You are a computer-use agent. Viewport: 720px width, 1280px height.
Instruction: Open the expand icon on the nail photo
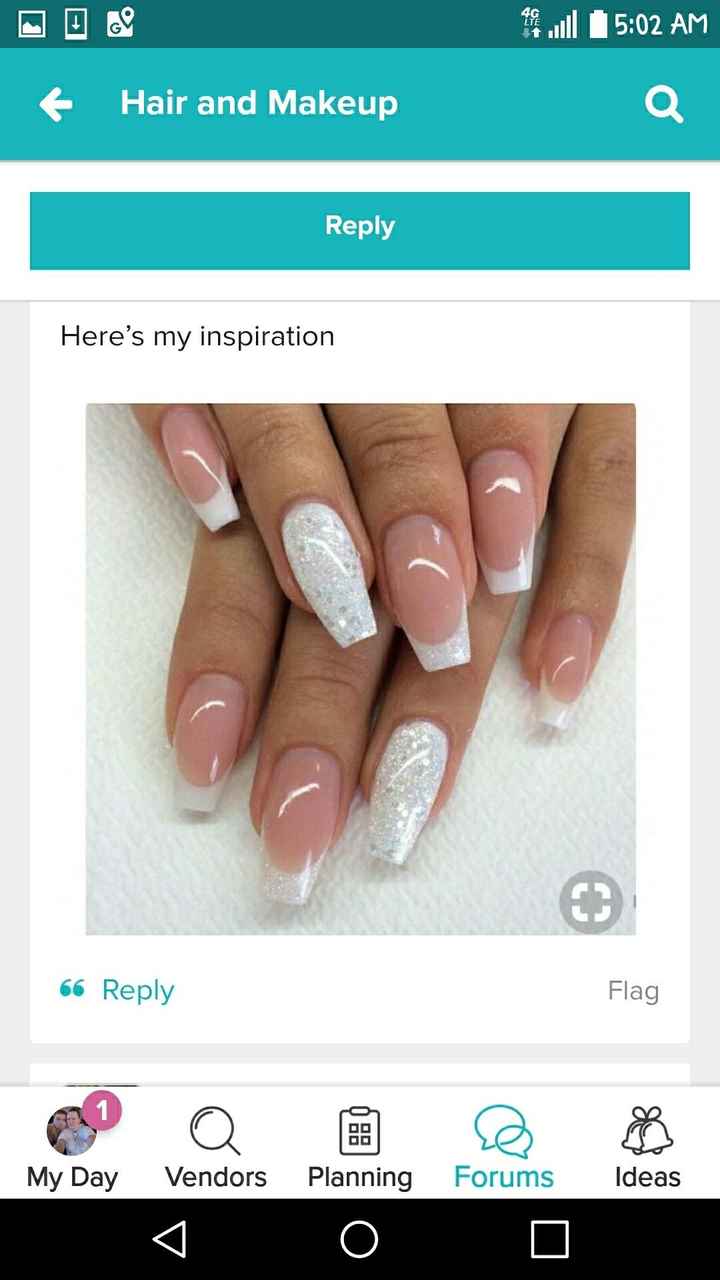coord(591,901)
